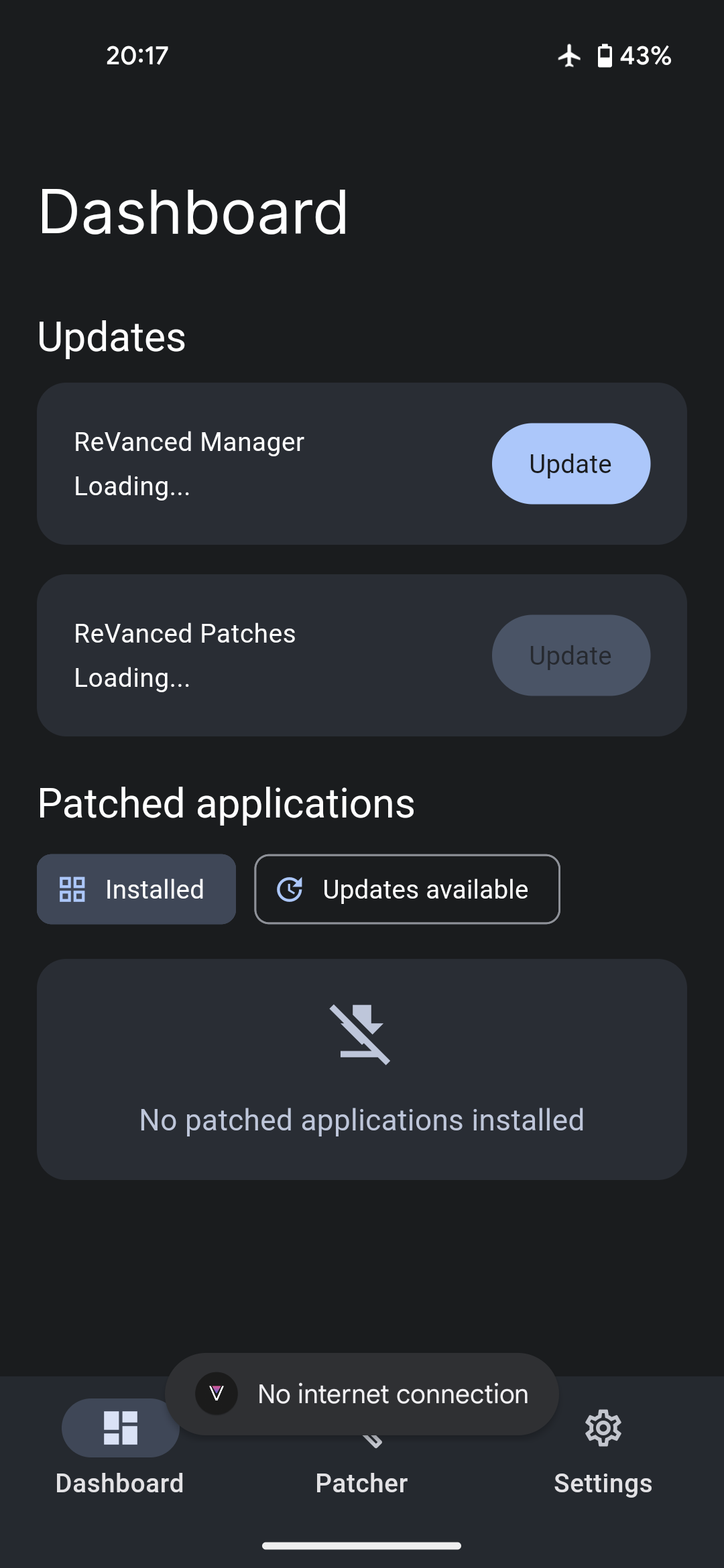Tap the ReVanced Patches card
The width and height of the screenshot is (724, 1568).
coord(362,655)
